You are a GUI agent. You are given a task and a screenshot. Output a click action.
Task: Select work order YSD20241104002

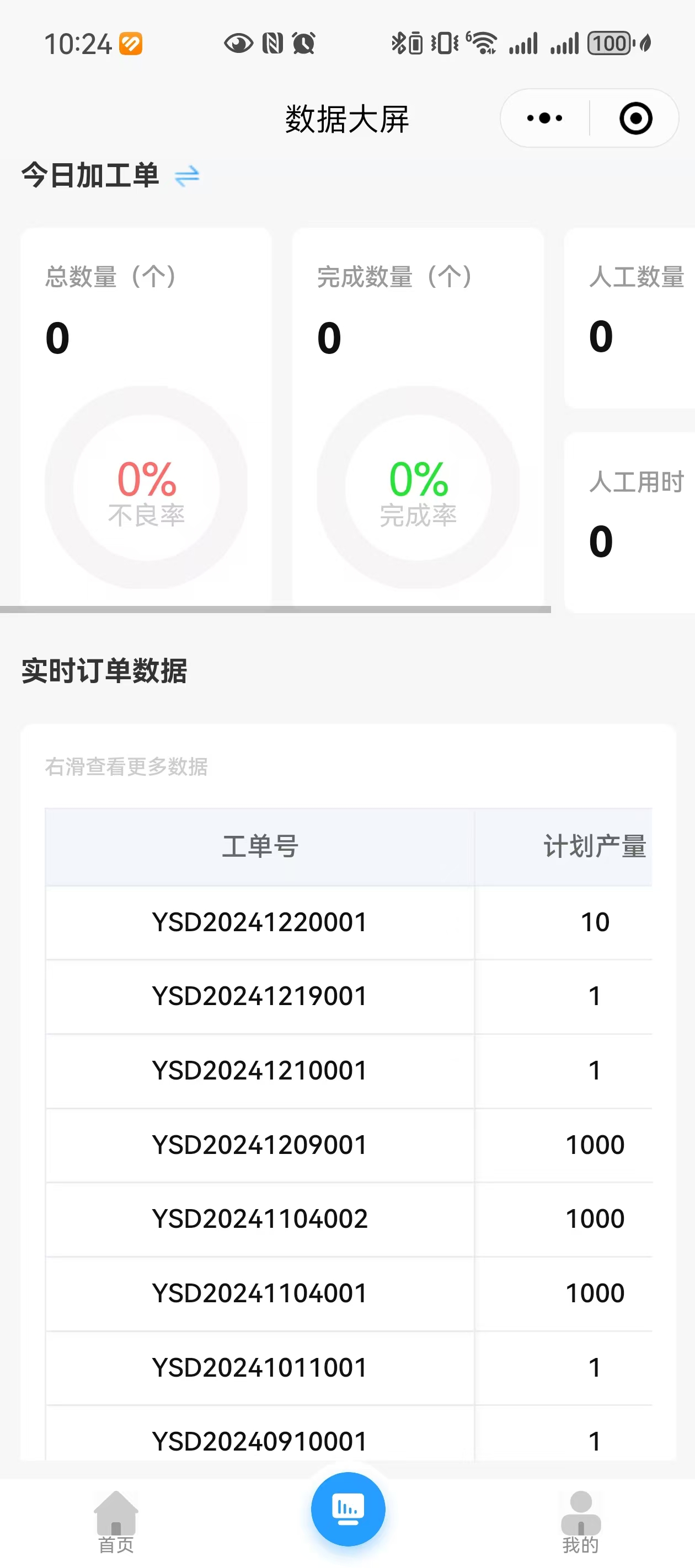click(259, 1219)
